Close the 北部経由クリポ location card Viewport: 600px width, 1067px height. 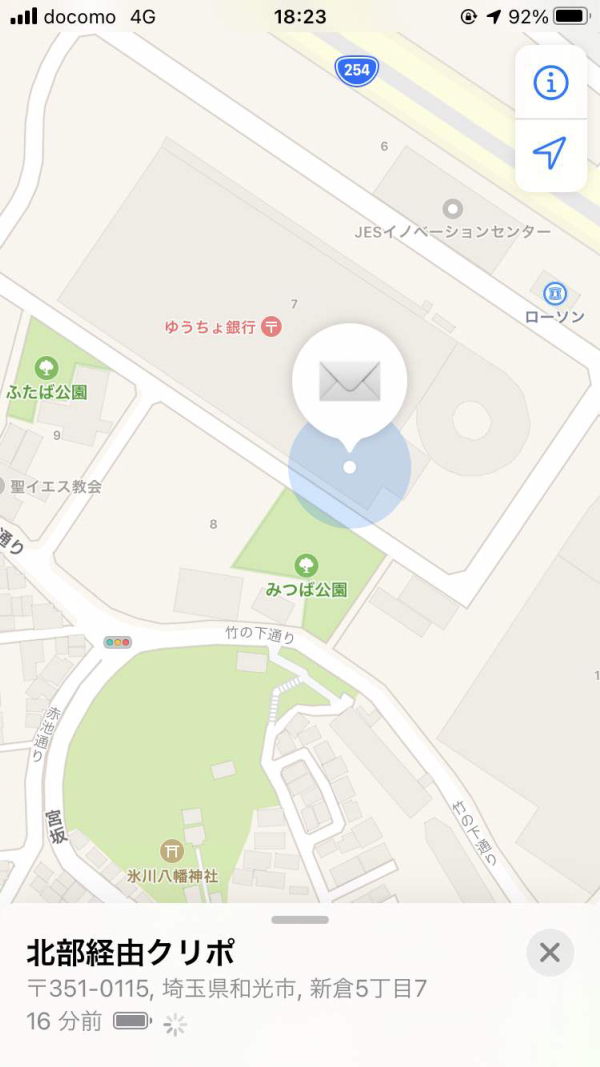click(x=550, y=953)
